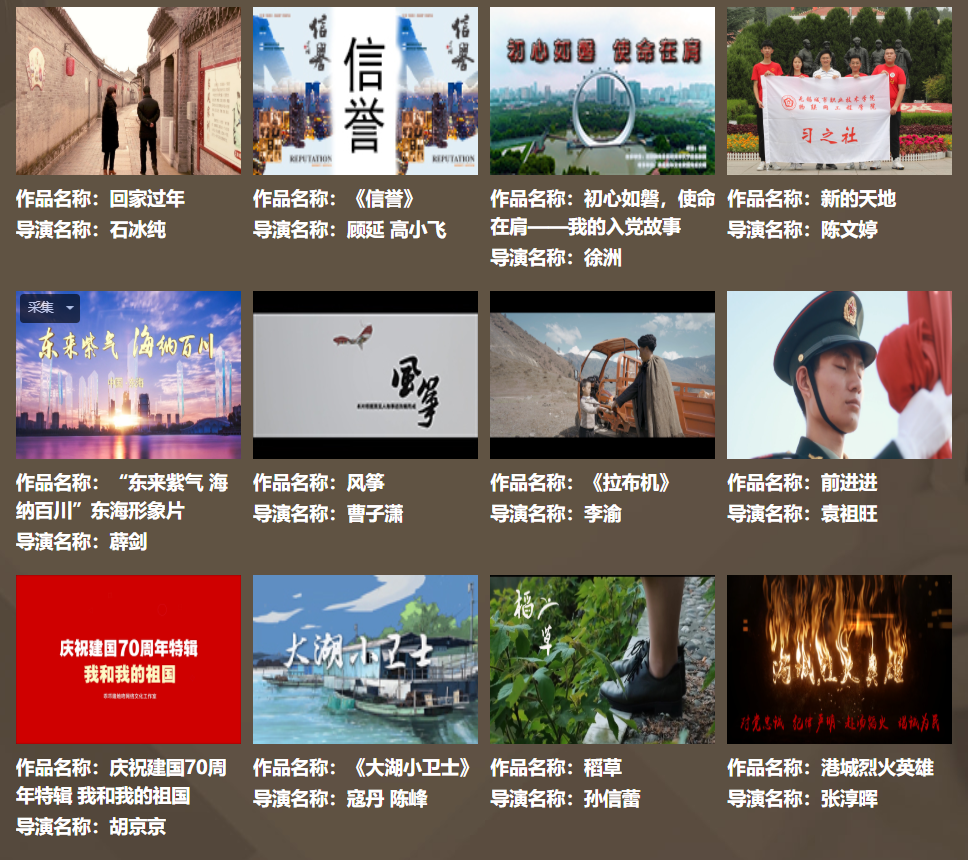This screenshot has height=860, width=968.
Task: Open the 初心如磐，使命在肩 video thumbnail
Action: [602, 91]
